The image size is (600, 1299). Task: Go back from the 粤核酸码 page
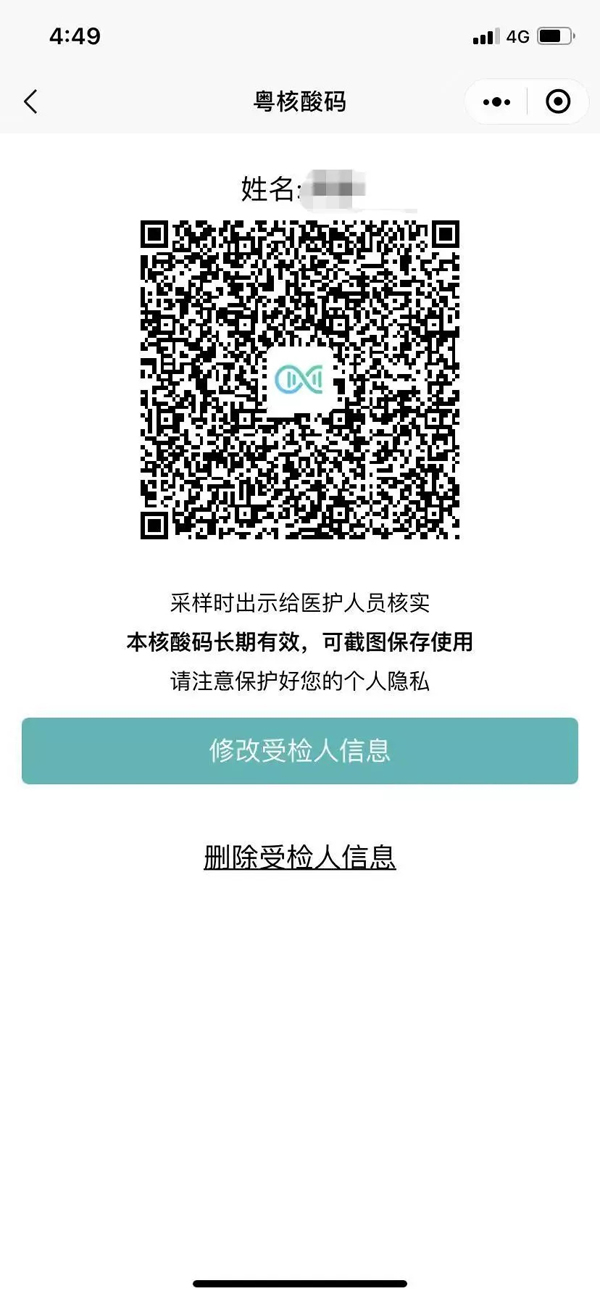tap(31, 101)
